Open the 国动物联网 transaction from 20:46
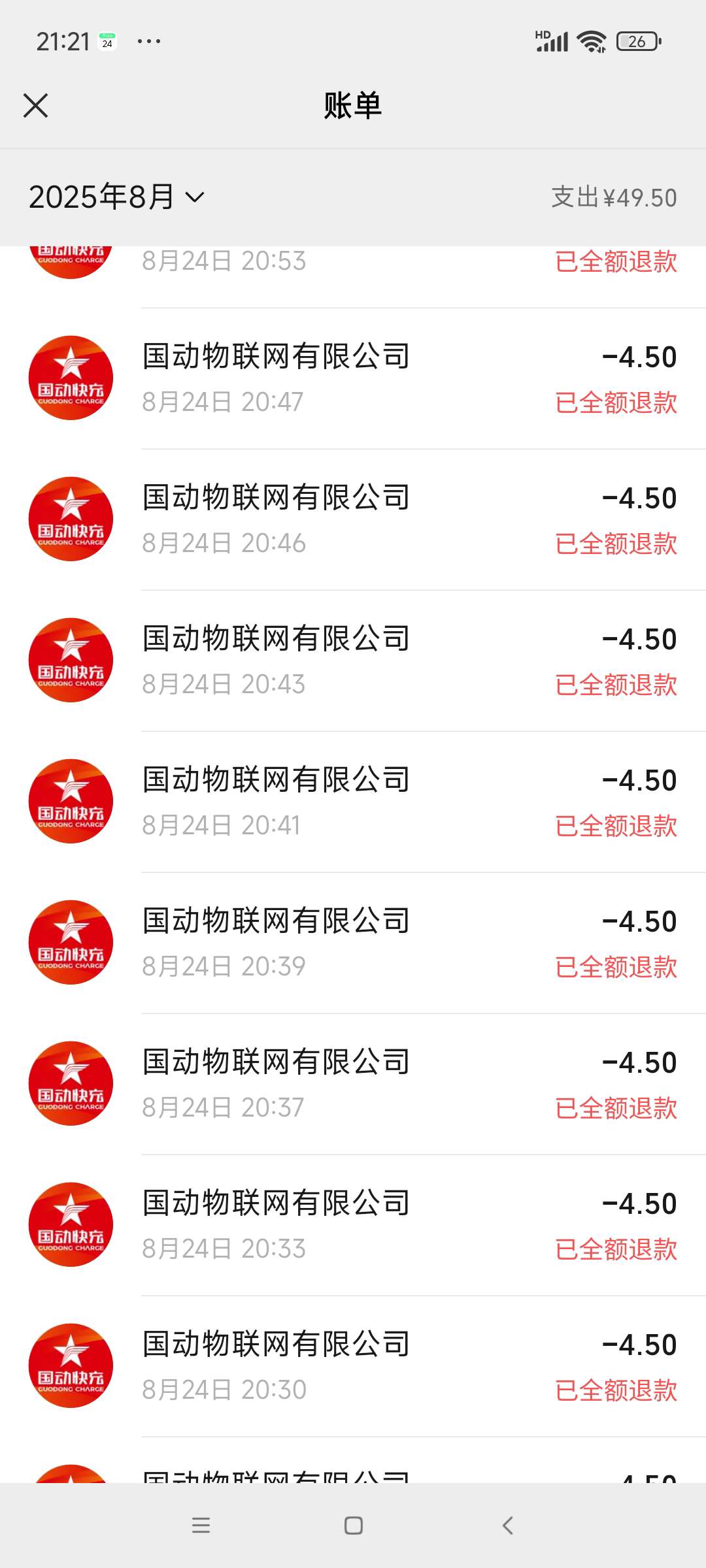This screenshot has height=1568, width=706. (353, 519)
